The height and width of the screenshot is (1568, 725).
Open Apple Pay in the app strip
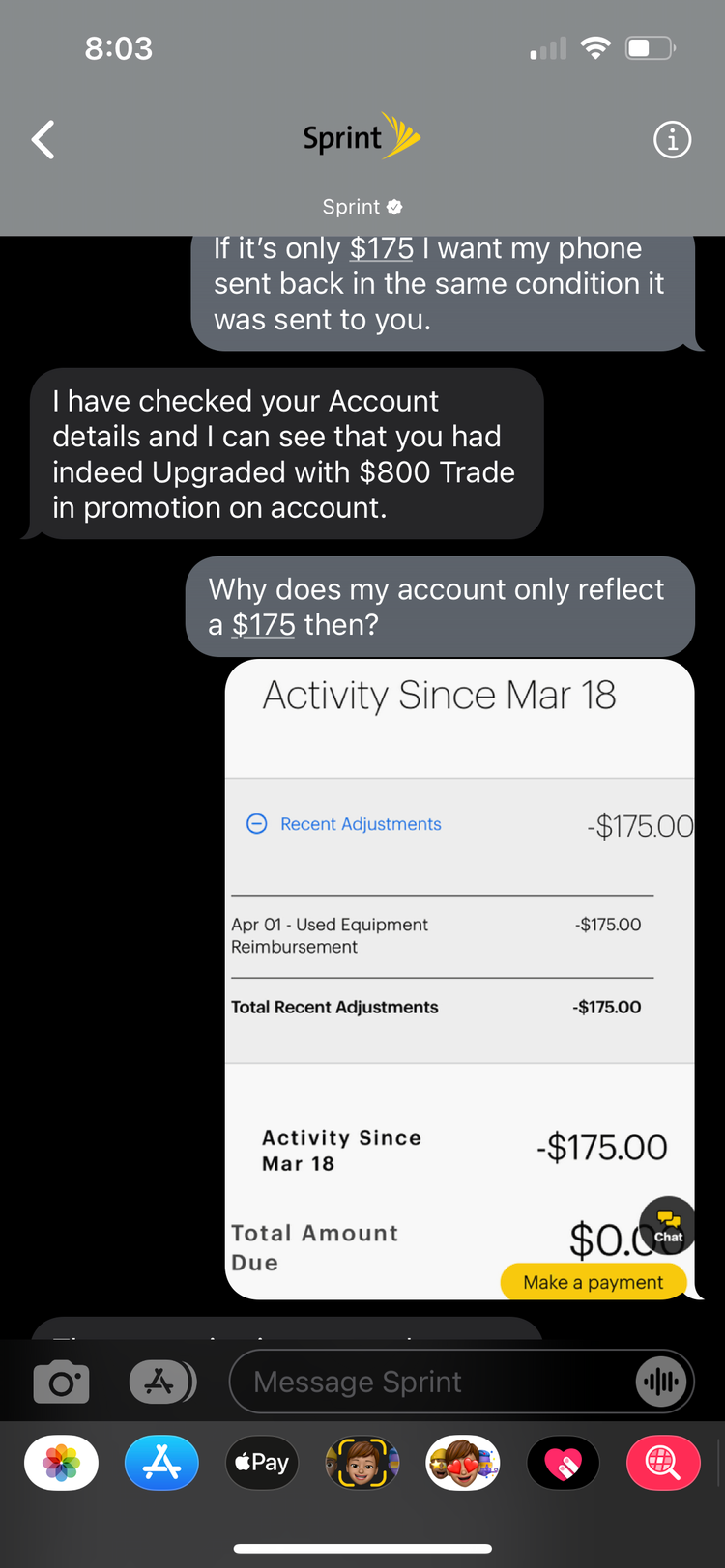[262, 1462]
